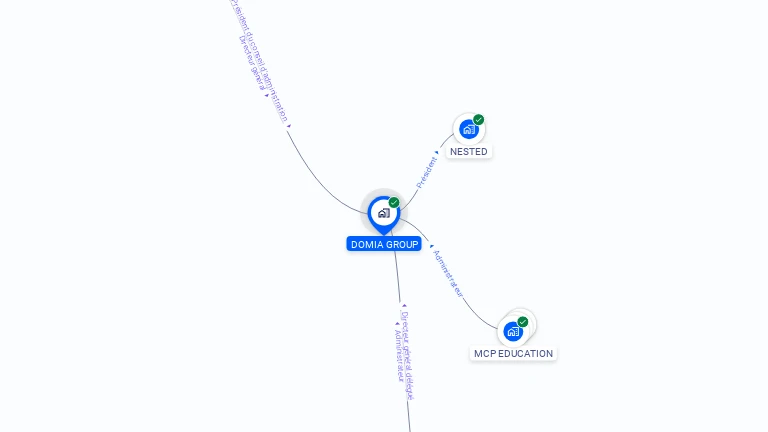Viewport: 768px width, 432px height.
Task: Open the NESTED company node
Action: tap(468, 129)
